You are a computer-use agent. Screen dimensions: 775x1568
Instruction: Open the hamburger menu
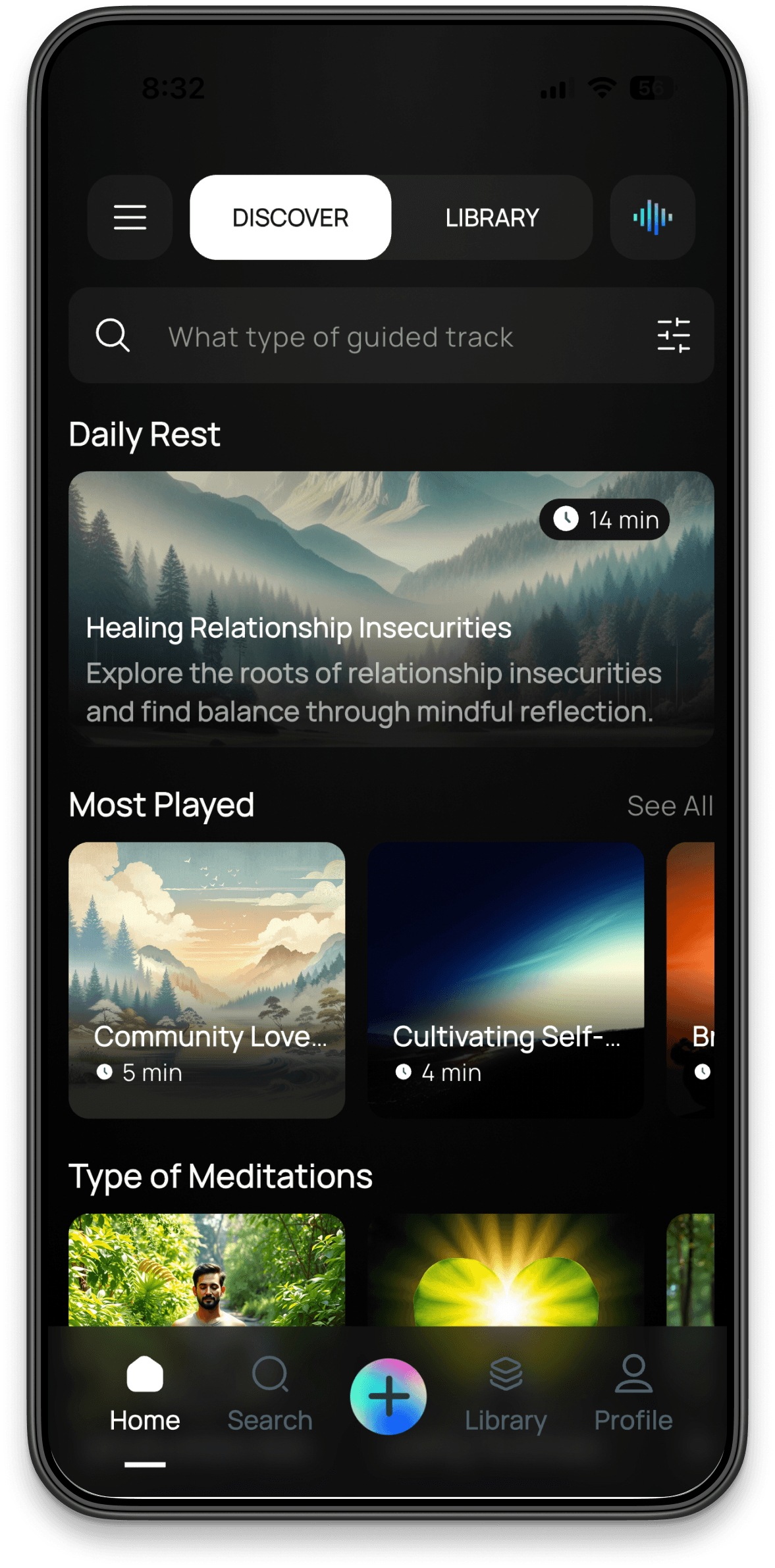tap(130, 217)
